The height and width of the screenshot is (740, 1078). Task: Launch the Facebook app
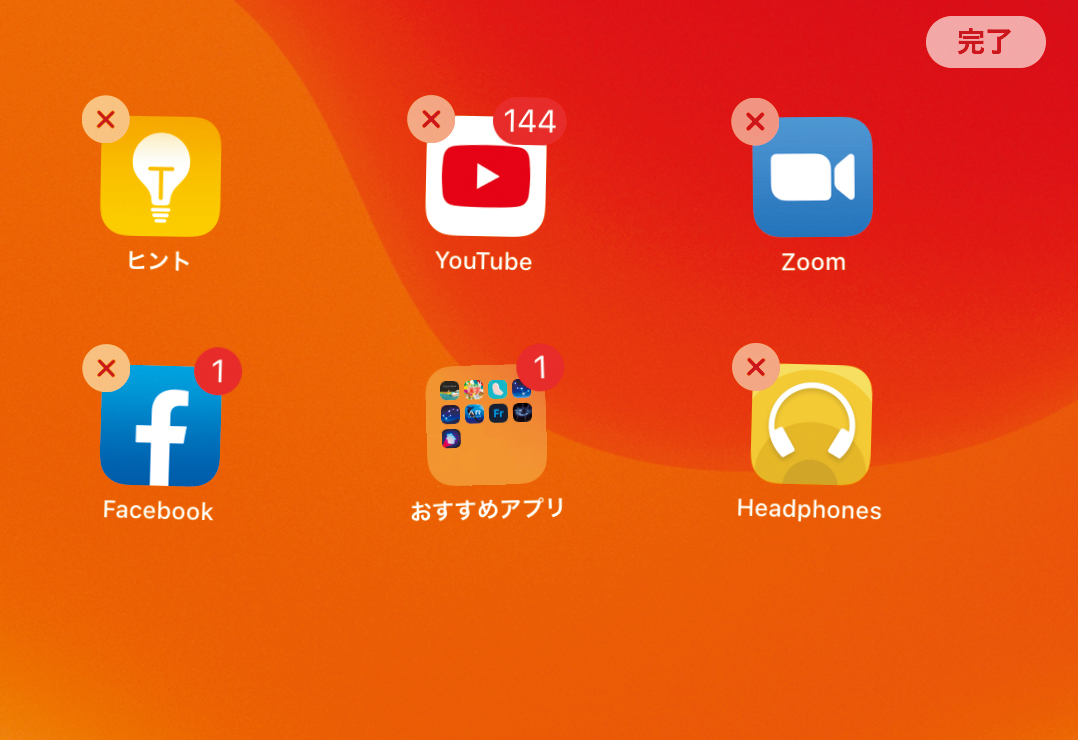click(x=160, y=426)
